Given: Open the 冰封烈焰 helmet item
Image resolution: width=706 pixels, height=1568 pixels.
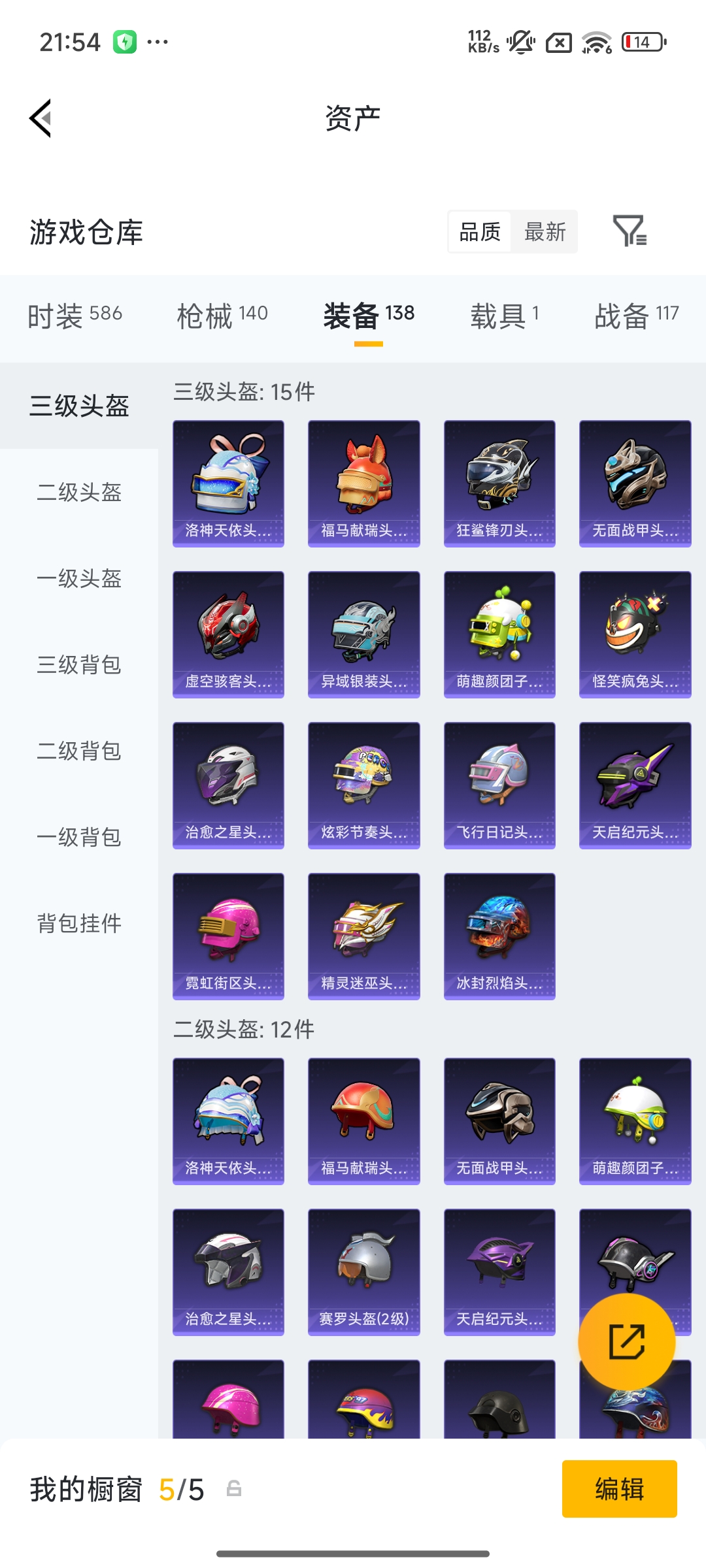Looking at the screenshot, I should point(499,936).
